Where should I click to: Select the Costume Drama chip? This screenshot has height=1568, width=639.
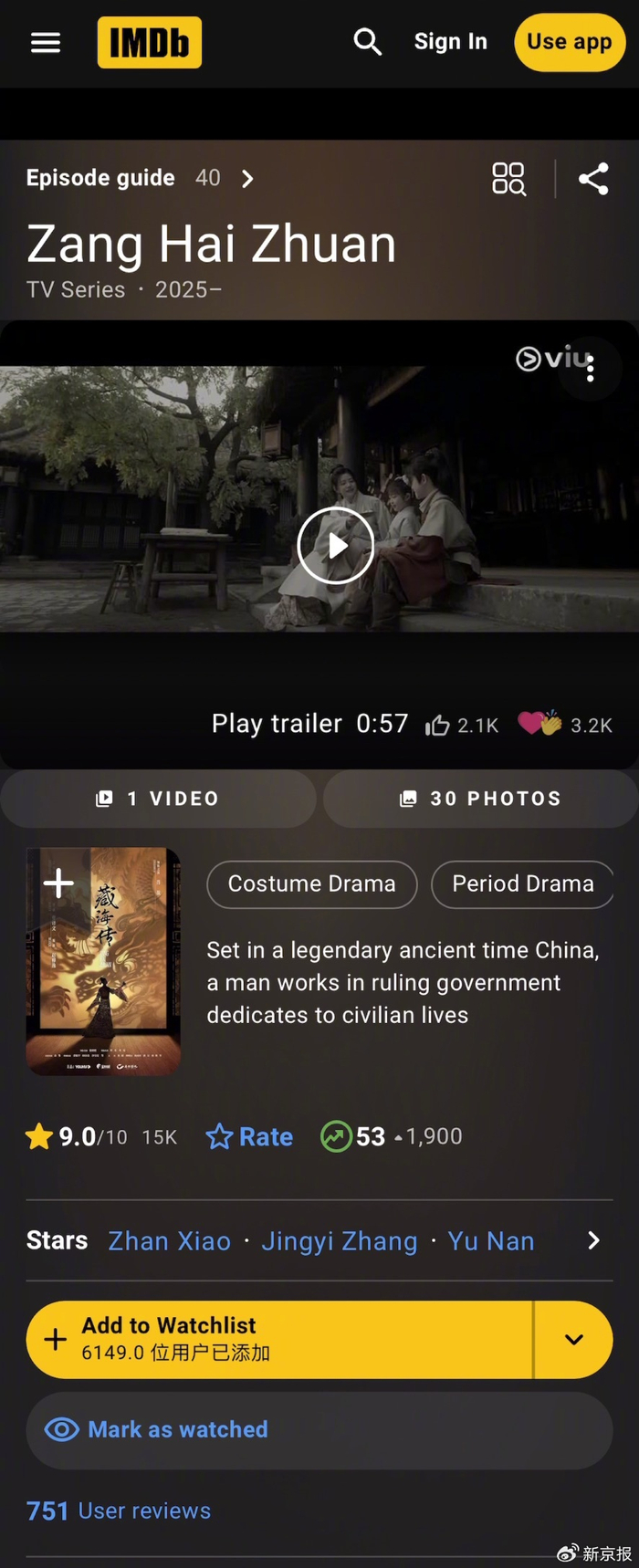[312, 884]
